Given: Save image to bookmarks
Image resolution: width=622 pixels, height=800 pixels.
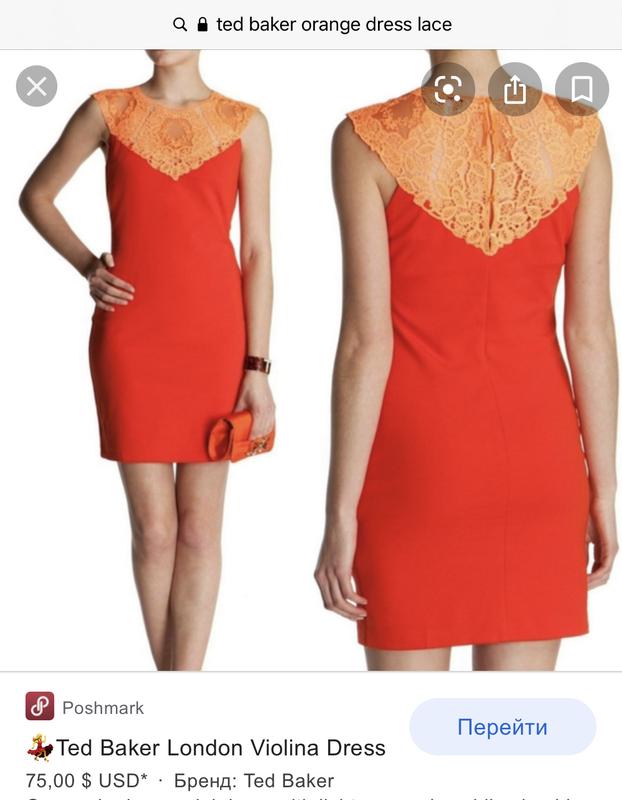Looking at the screenshot, I should click(x=582, y=90).
